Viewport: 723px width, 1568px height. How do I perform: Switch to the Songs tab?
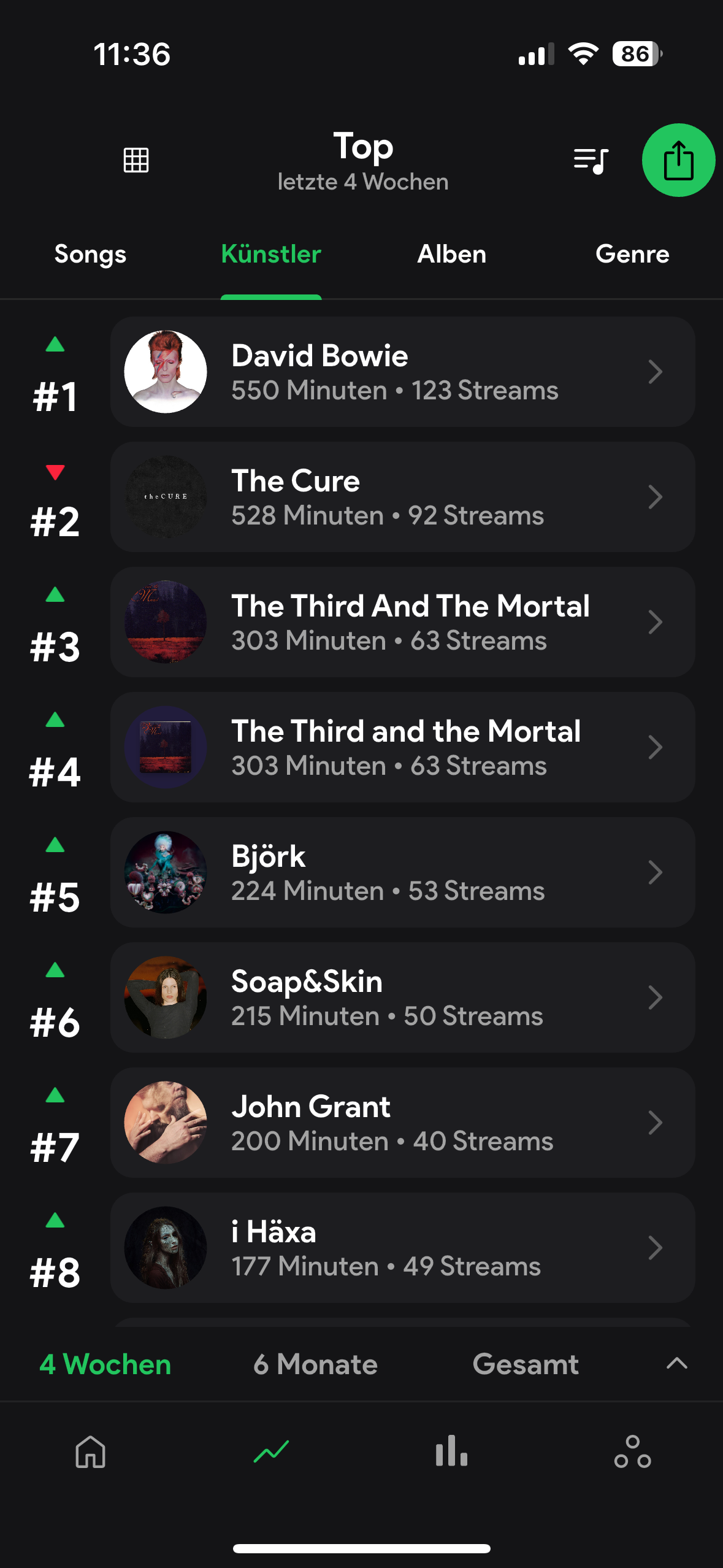90,255
